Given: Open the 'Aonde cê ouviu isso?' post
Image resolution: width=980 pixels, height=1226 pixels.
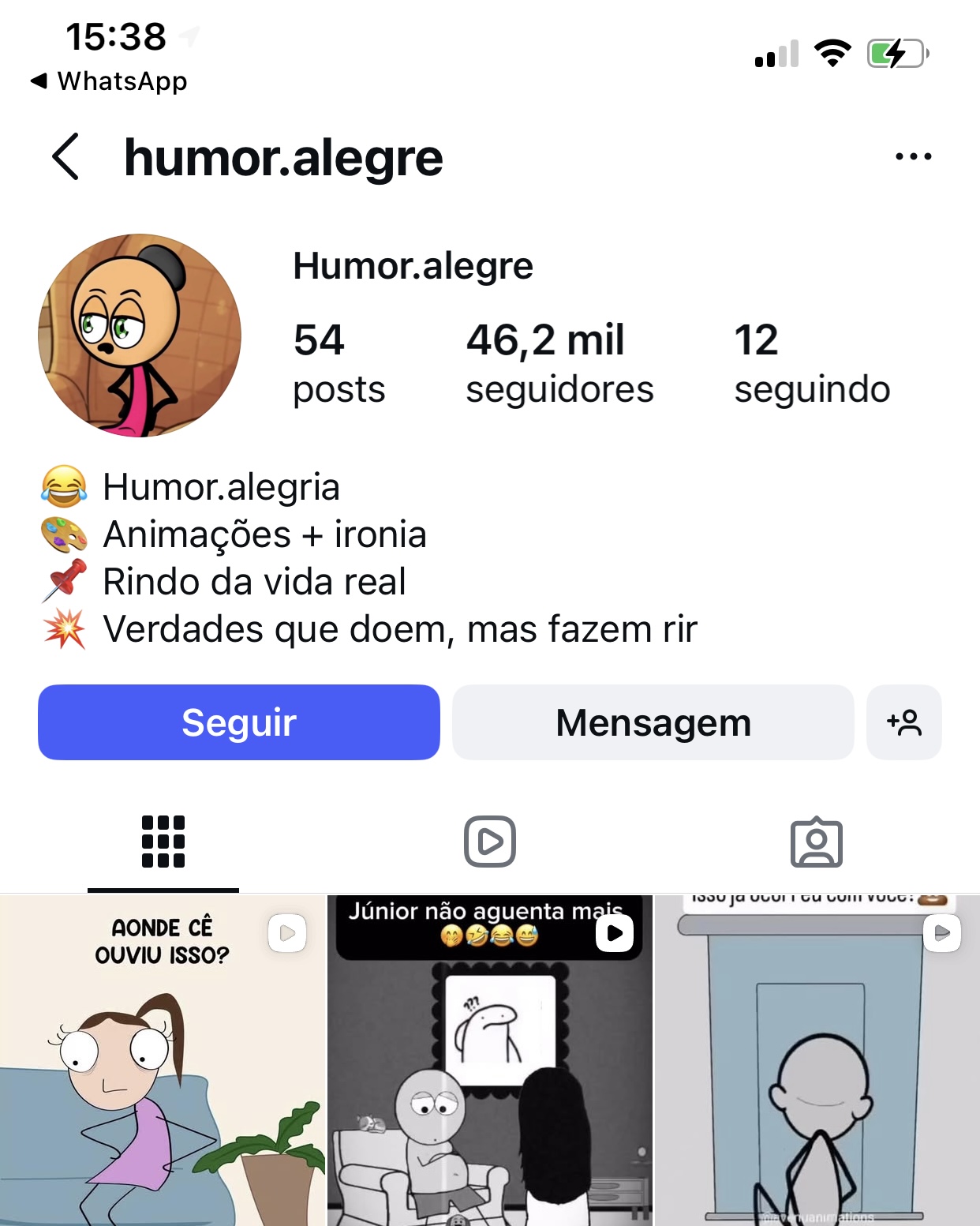Looking at the screenshot, I should 162,1062.
